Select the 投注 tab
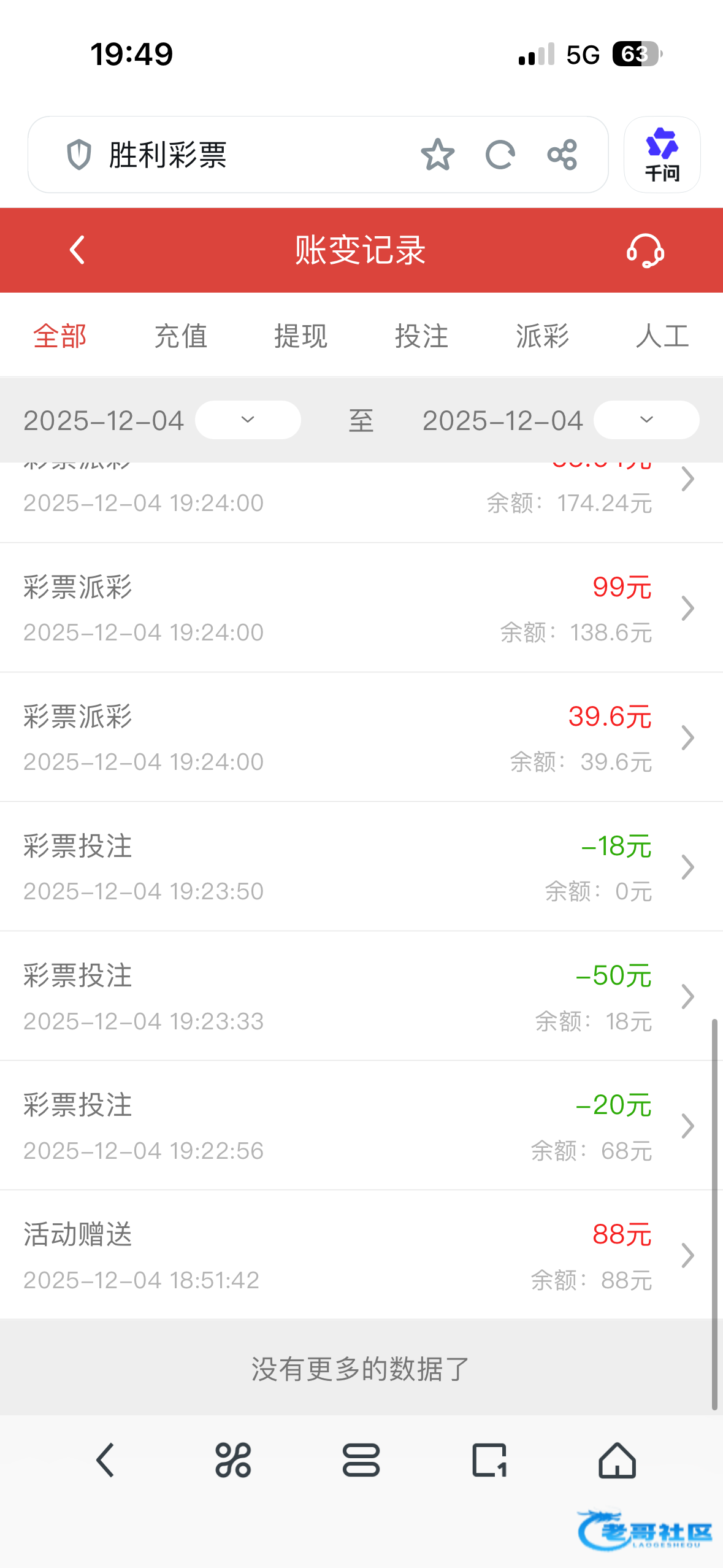723x1568 pixels. (421, 336)
